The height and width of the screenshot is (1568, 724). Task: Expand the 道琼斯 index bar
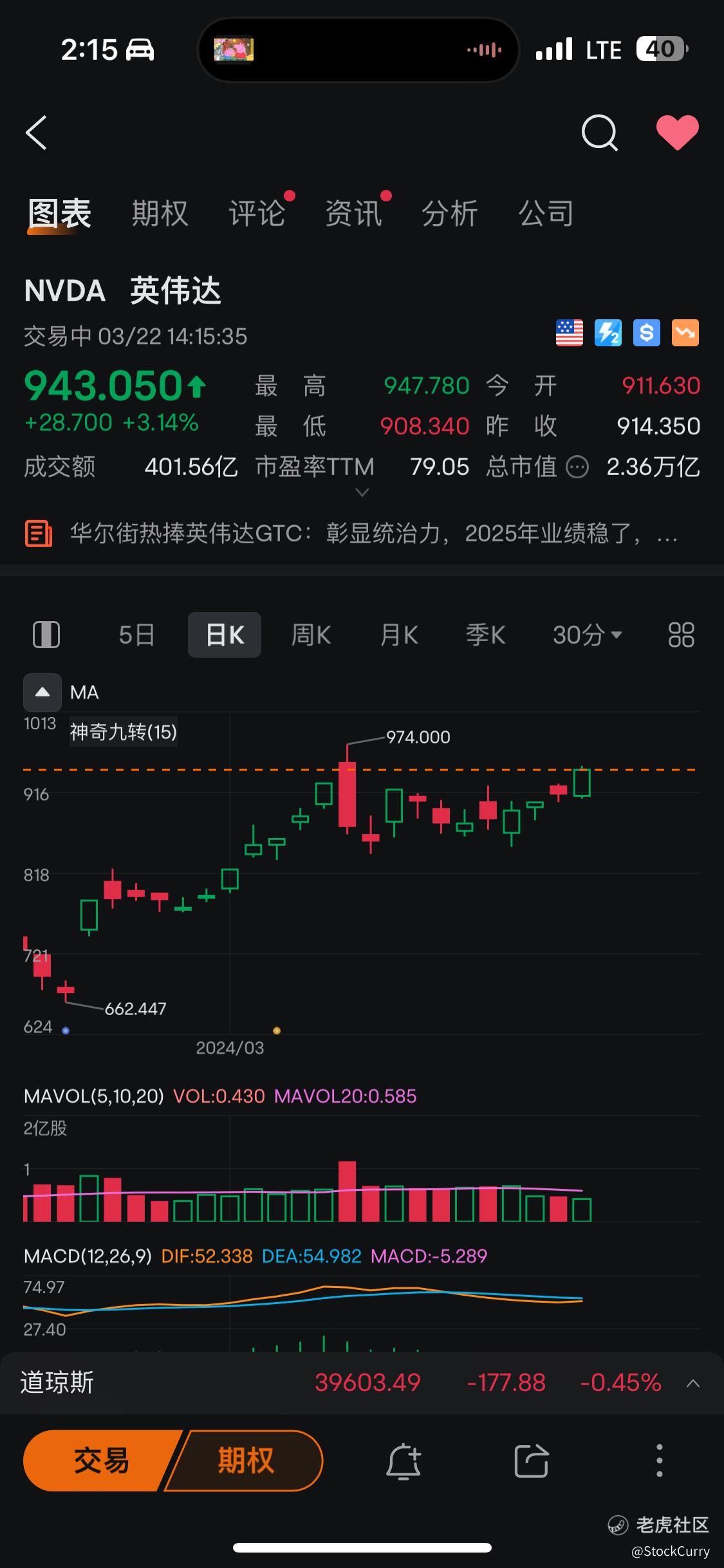point(693,1383)
